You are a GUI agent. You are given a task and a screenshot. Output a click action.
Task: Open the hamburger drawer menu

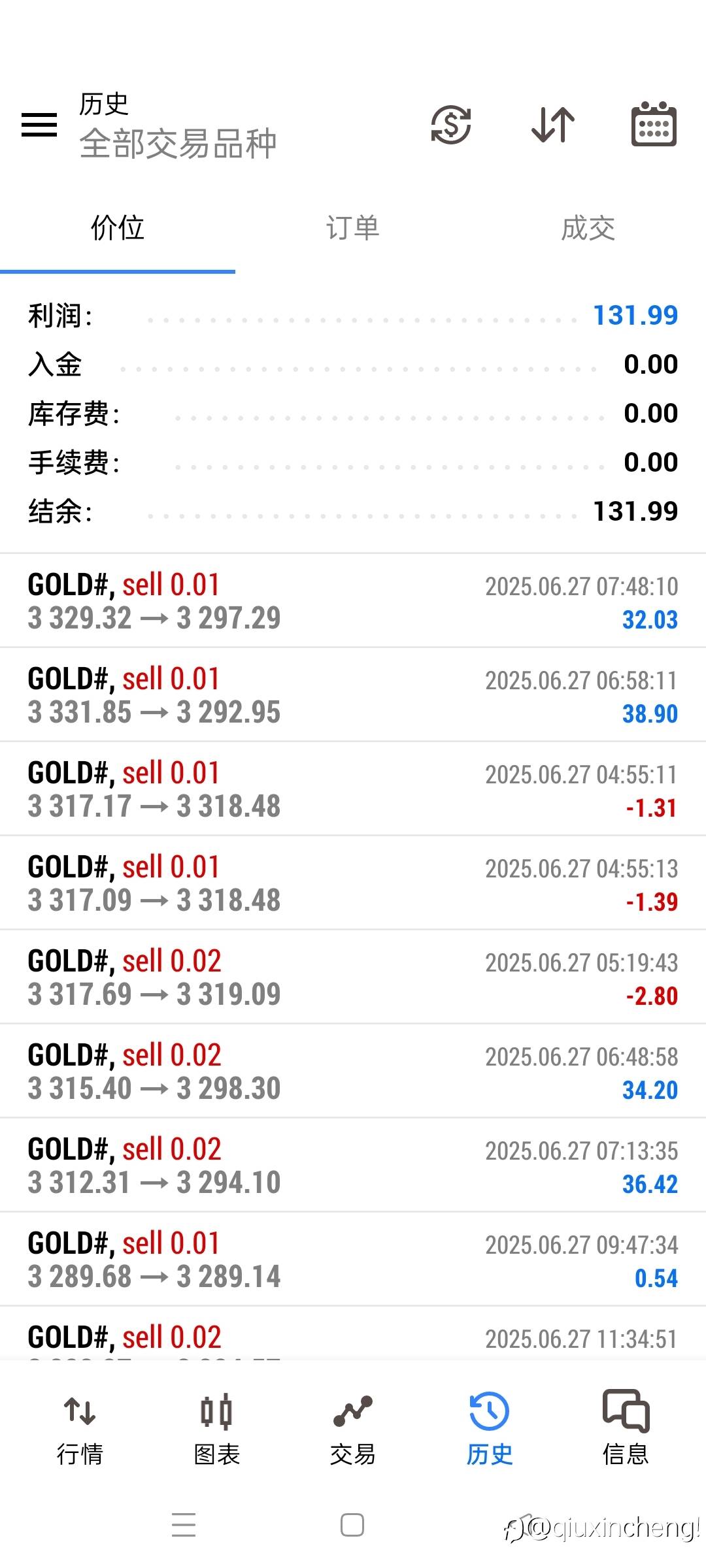(39, 125)
